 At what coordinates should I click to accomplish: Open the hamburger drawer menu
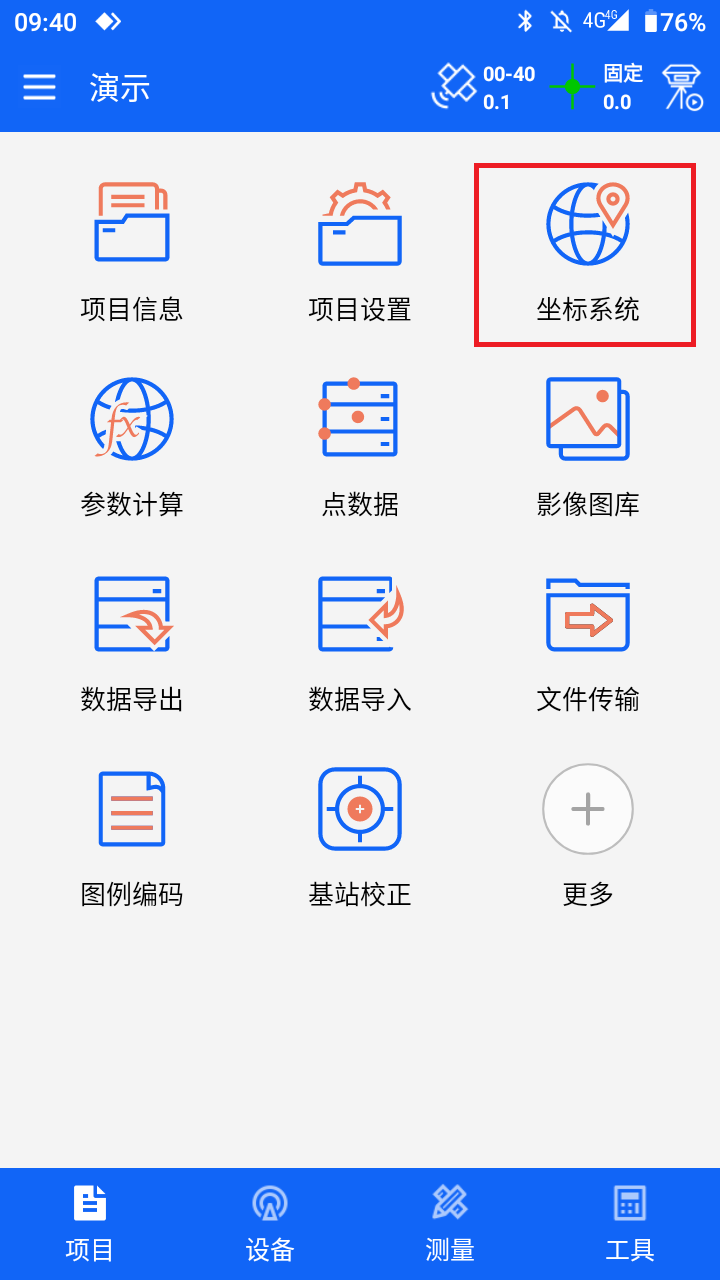(x=40, y=87)
